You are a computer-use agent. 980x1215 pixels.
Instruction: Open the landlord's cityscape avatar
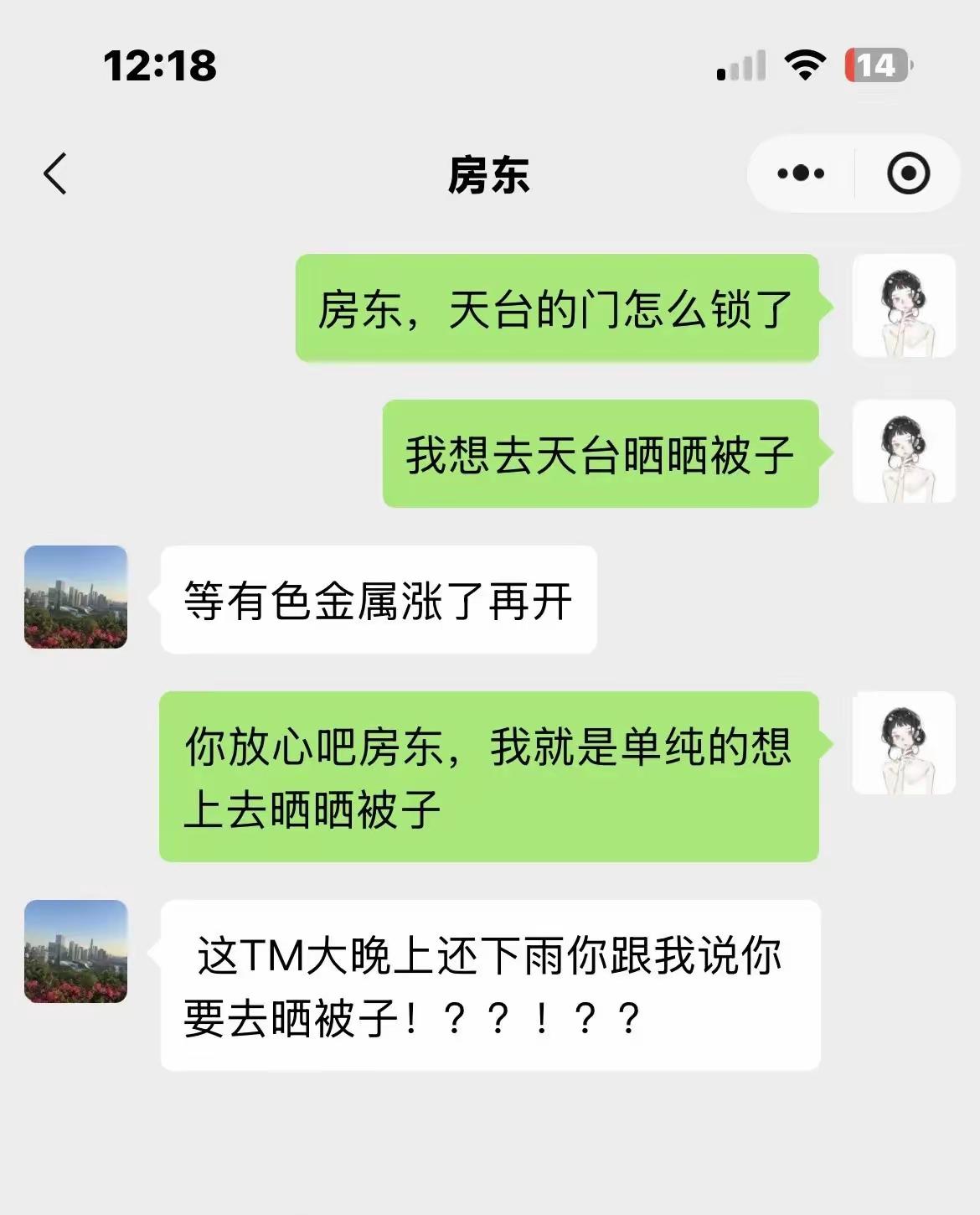75,598
